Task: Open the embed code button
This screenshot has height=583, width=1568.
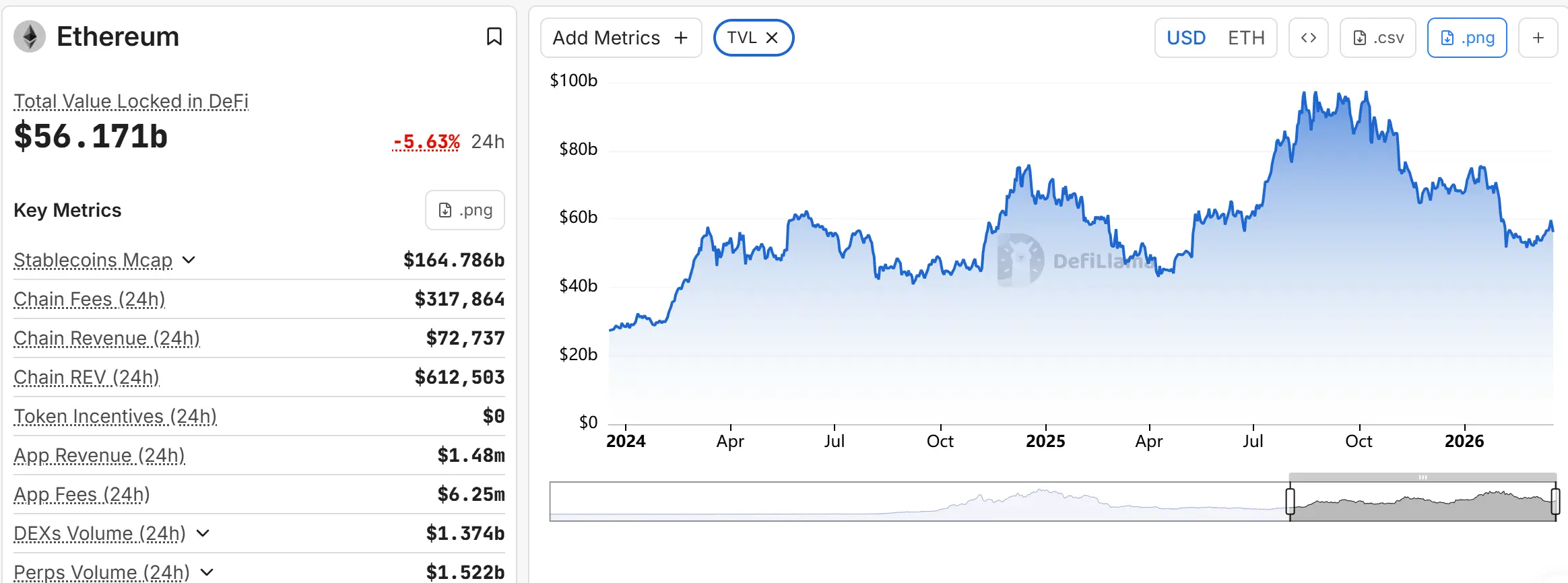Action: pos(1308,38)
